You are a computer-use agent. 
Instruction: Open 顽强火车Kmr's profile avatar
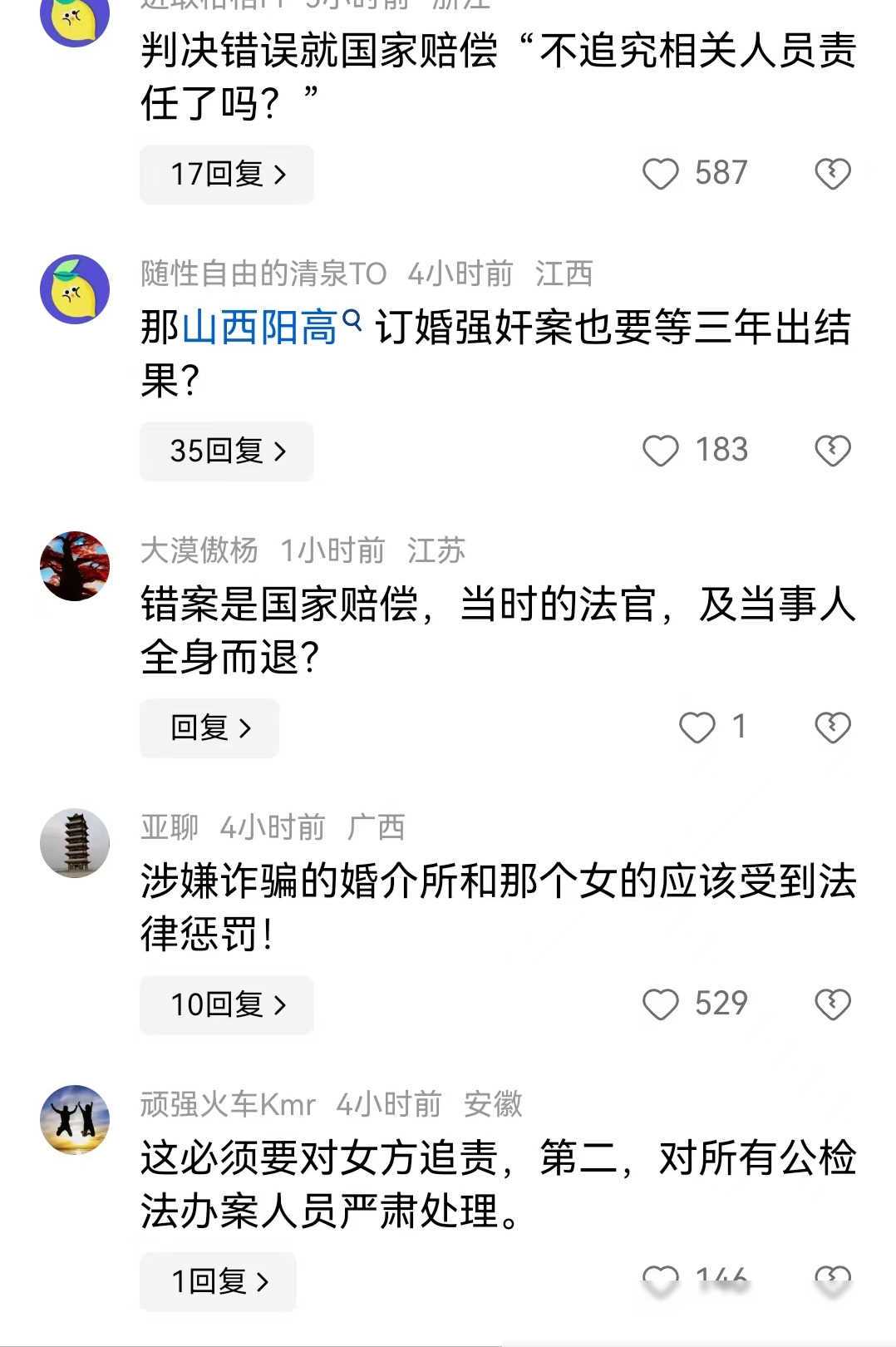click(75, 1120)
